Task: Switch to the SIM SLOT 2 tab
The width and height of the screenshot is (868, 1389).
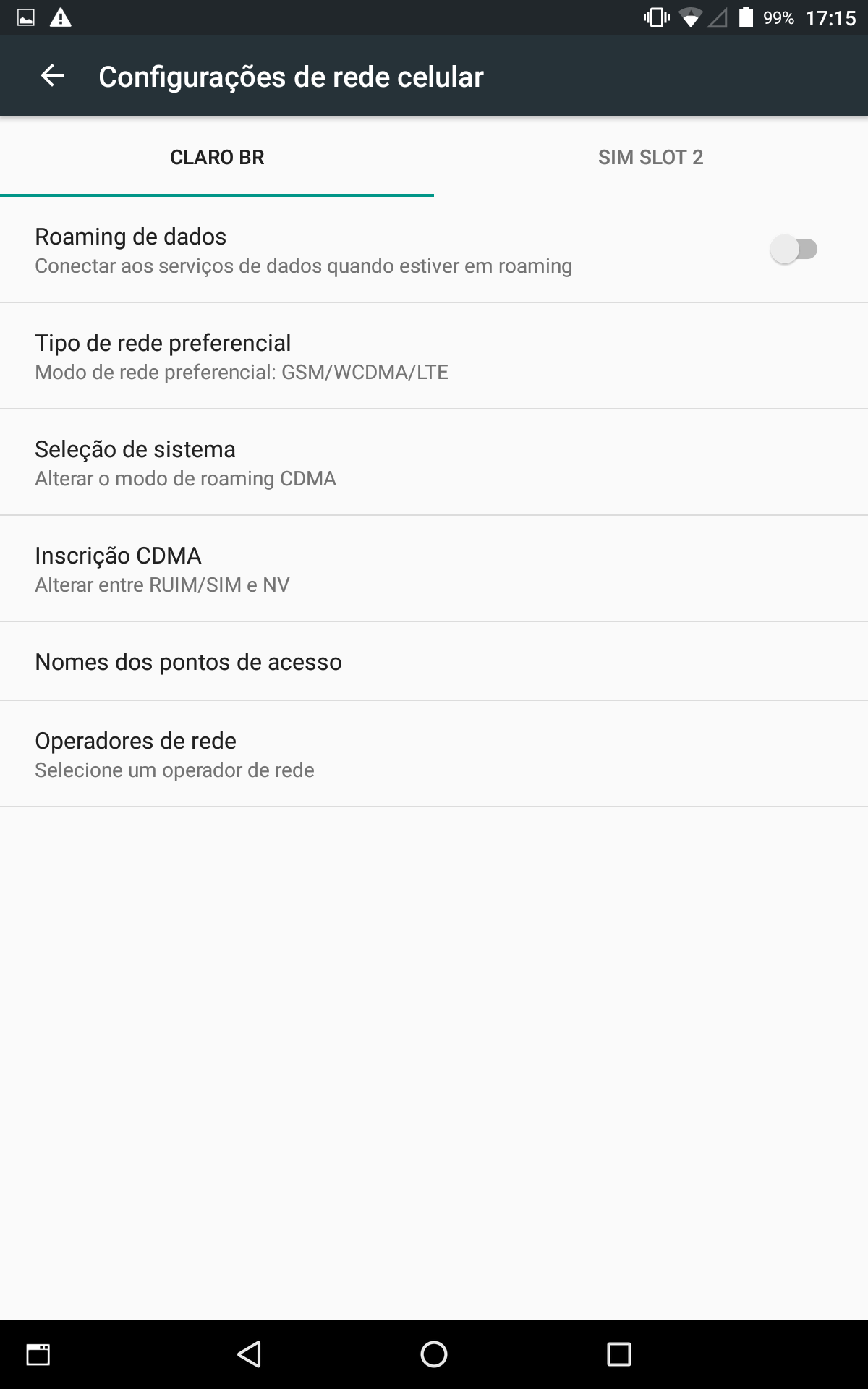Action: pyautogui.click(x=651, y=157)
